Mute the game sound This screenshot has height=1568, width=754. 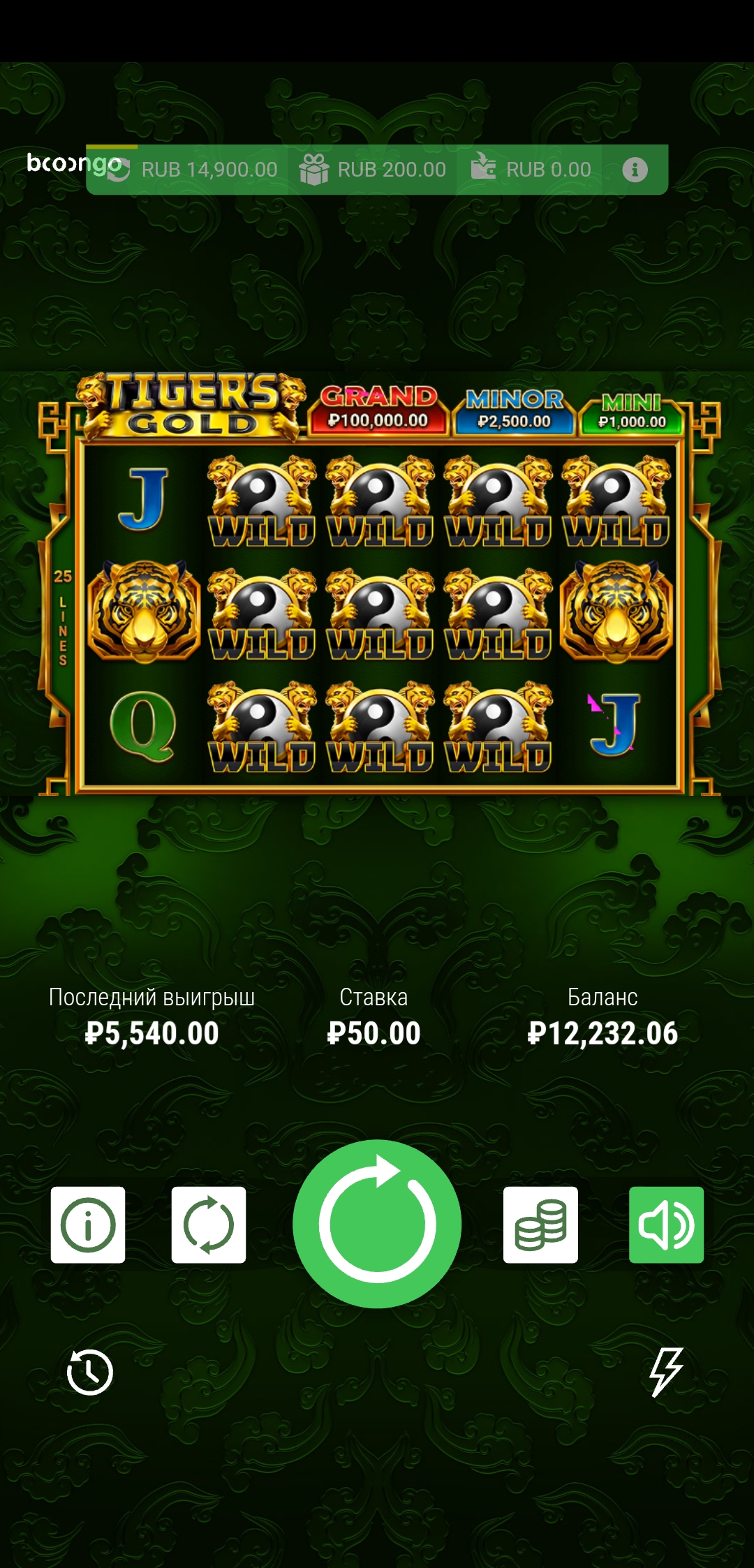(666, 1225)
